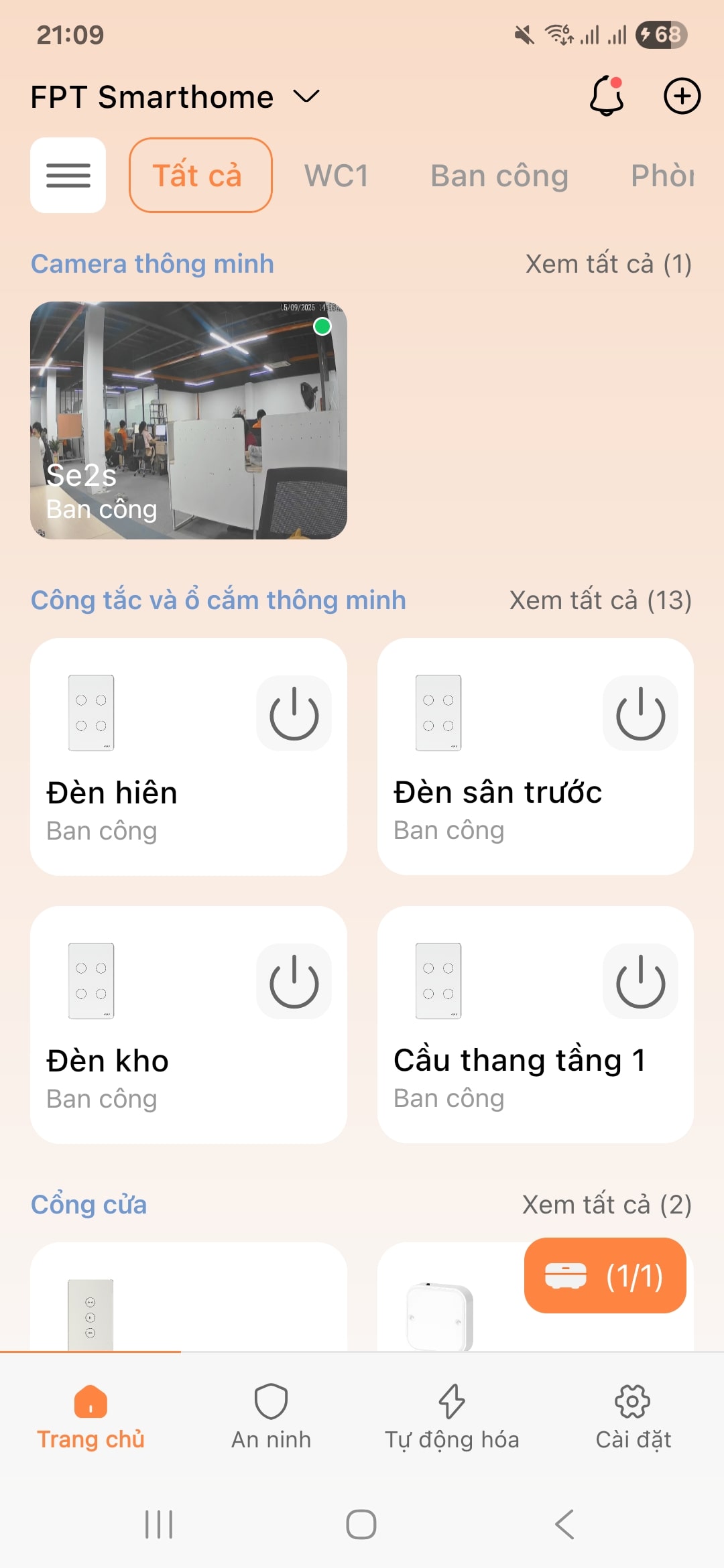Tap the orange gateway device icon showing (1/1)

(x=605, y=1277)
